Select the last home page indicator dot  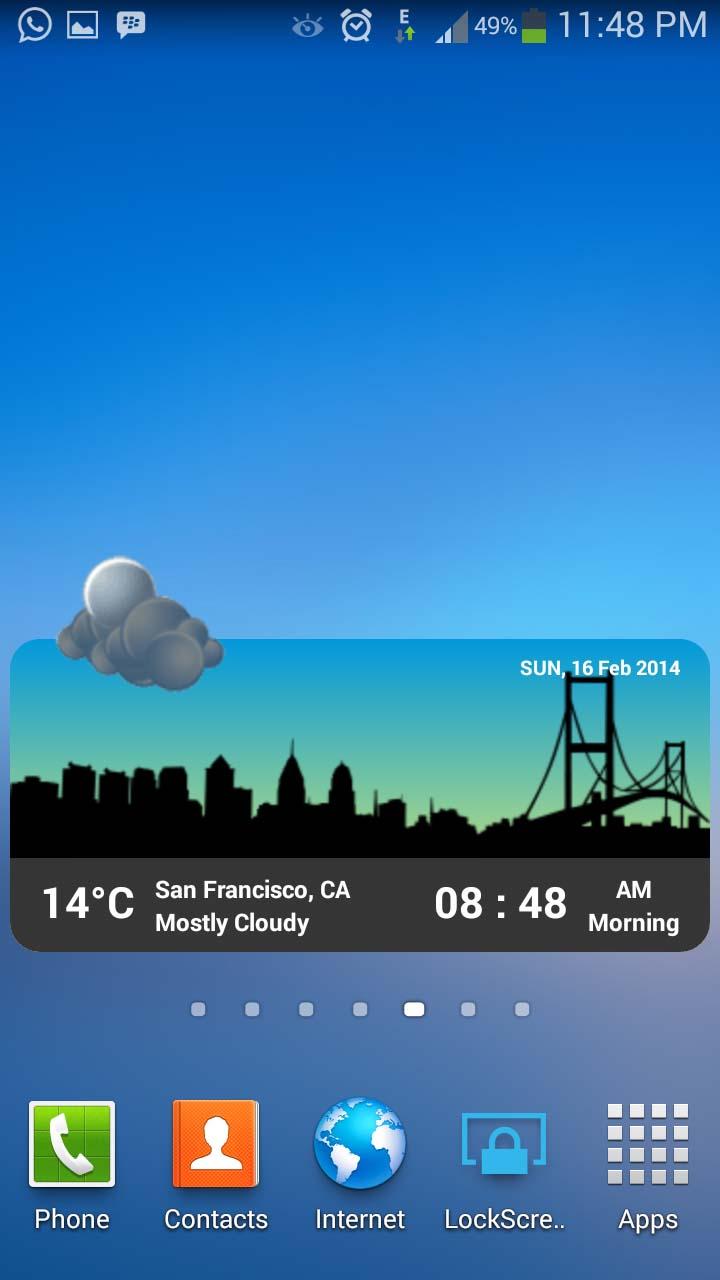click(x=522, y=1010)
